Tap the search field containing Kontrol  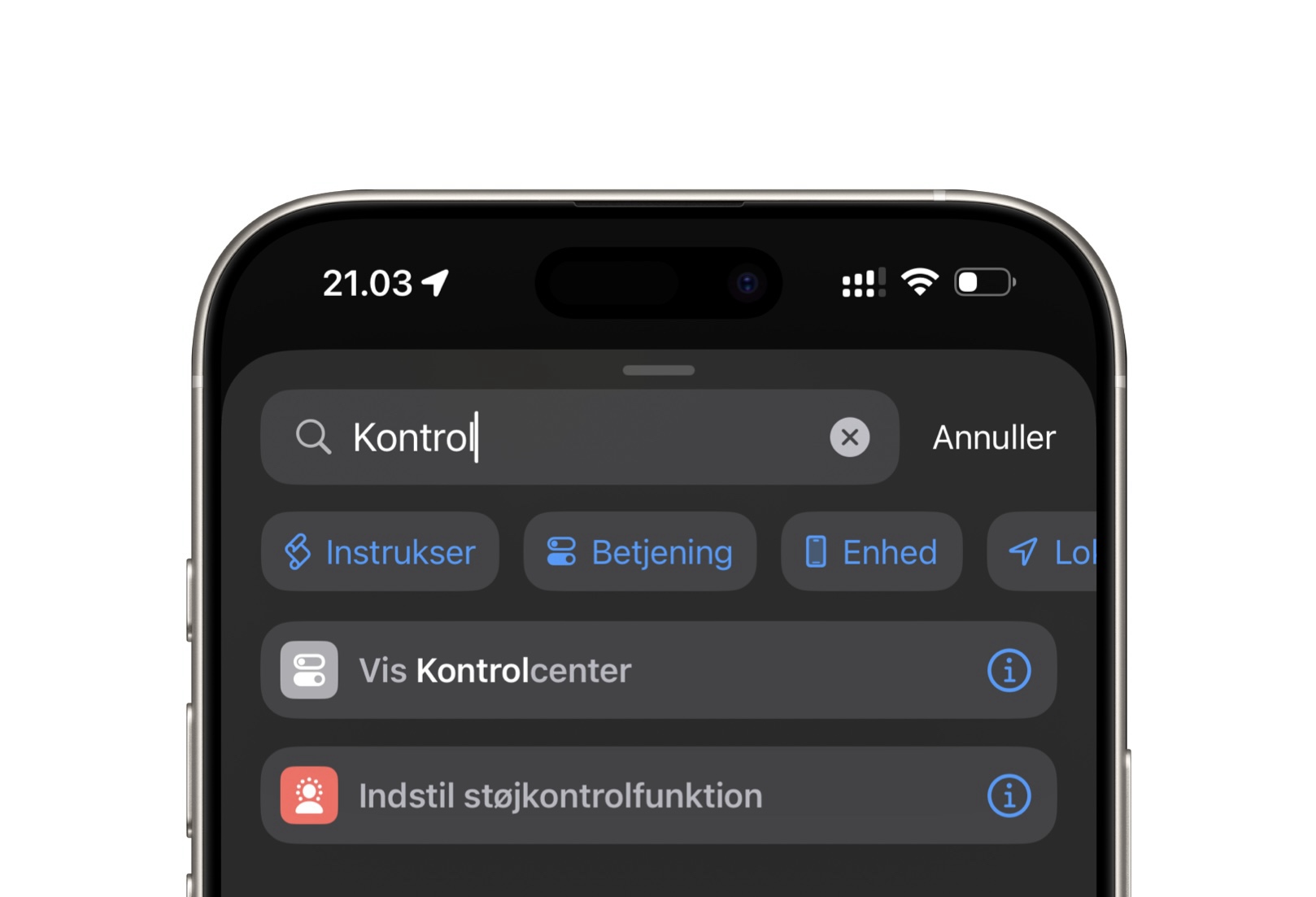pos(569,438)
